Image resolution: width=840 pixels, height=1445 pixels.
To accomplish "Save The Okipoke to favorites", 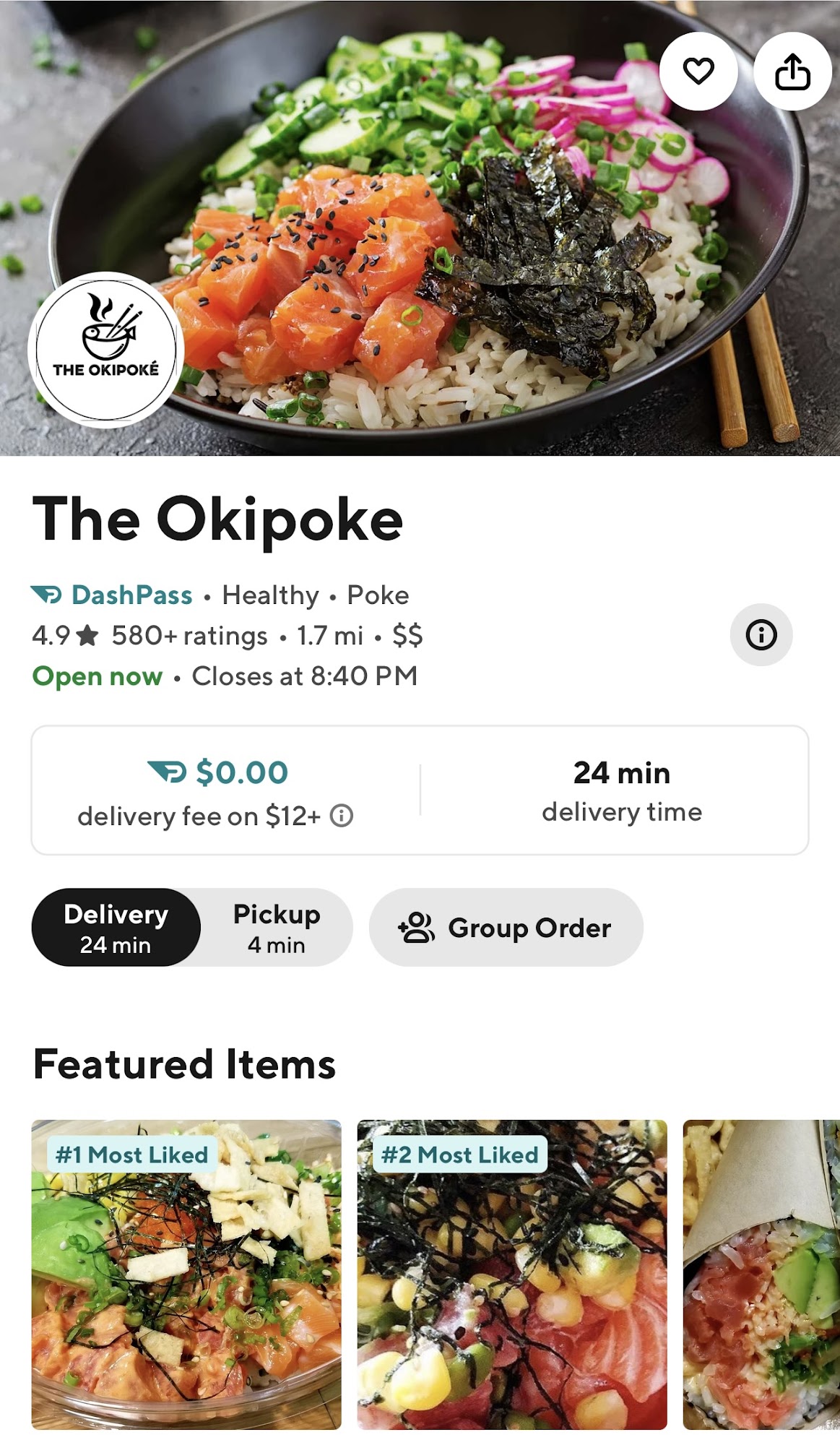I will click(698, 72).
